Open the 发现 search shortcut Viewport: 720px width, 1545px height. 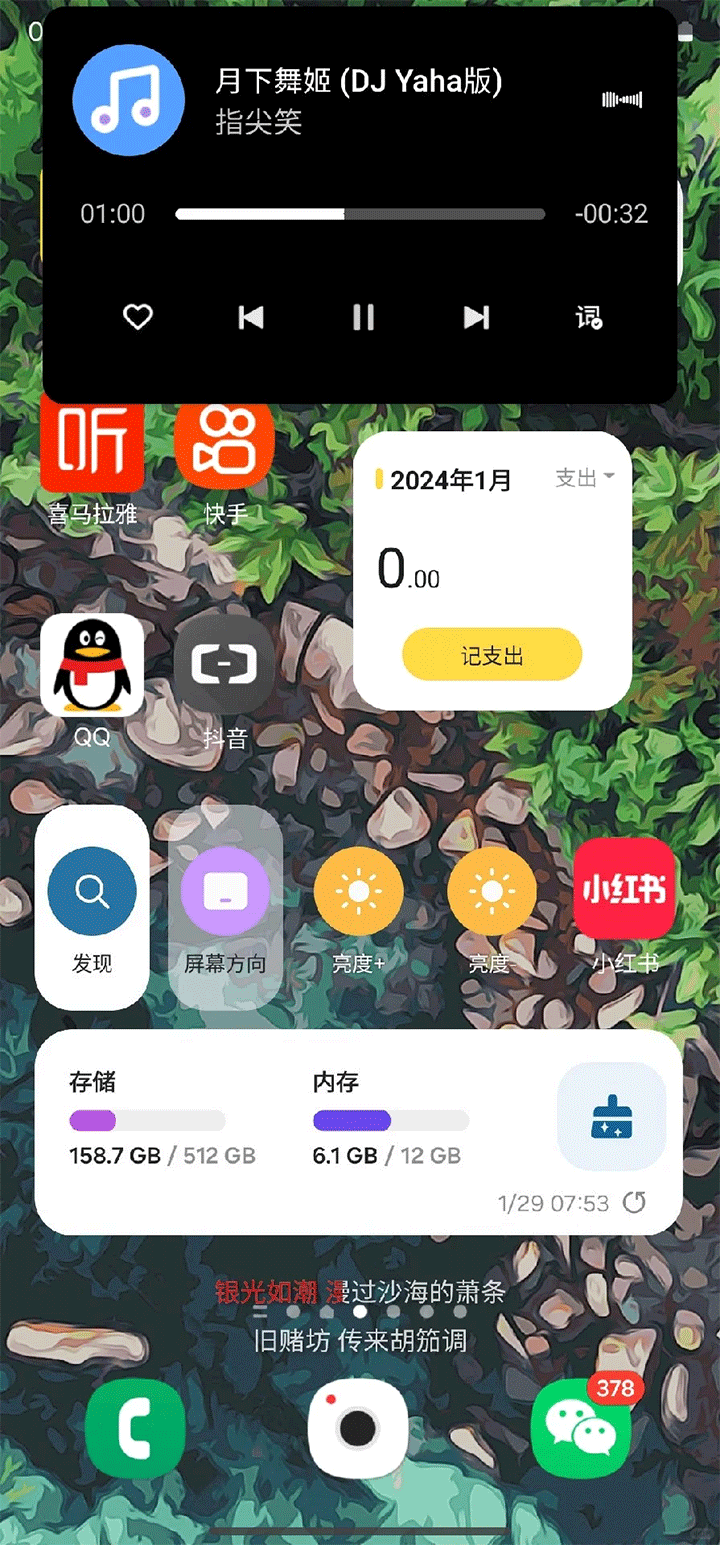point(92,892)
